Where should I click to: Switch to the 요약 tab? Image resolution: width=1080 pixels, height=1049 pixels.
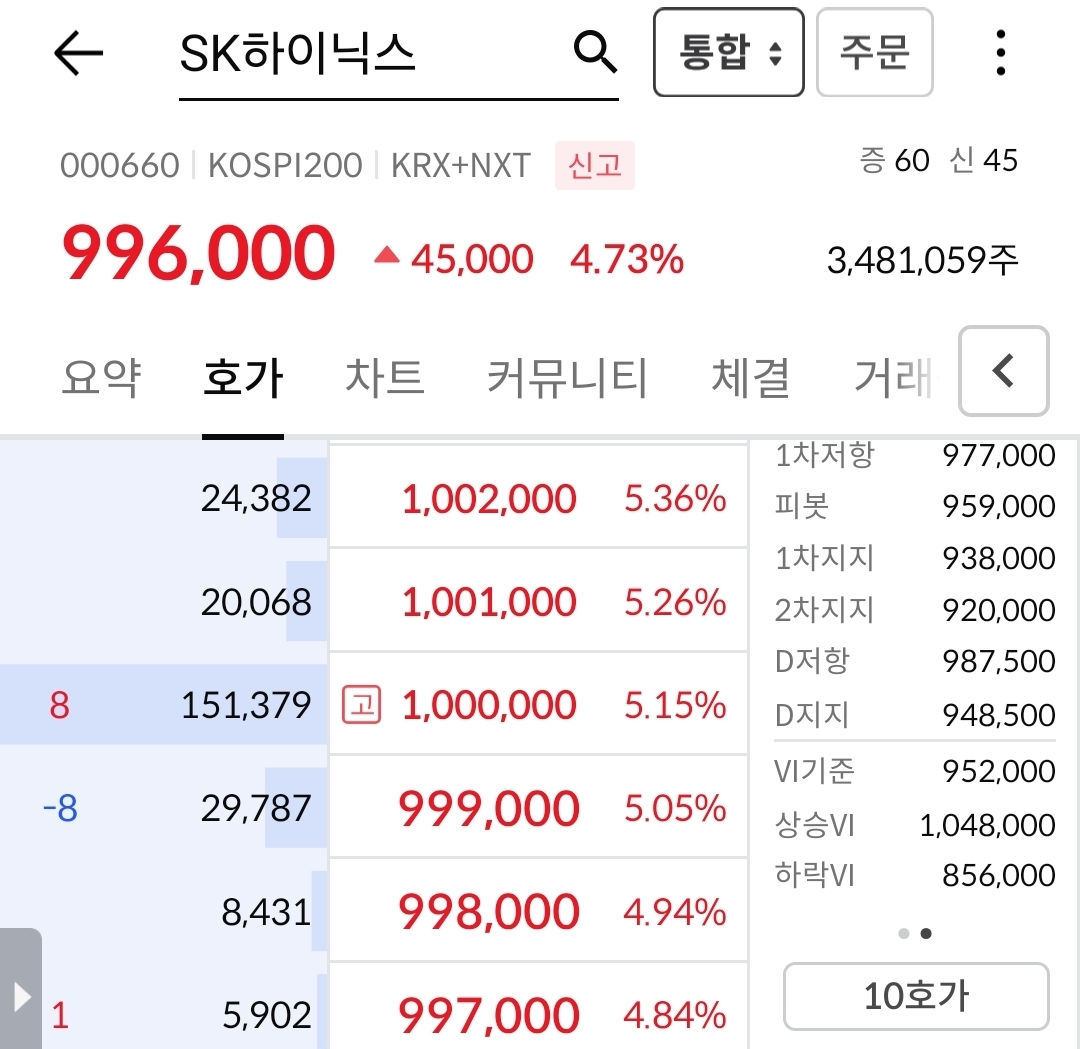[x=101, y=378]
